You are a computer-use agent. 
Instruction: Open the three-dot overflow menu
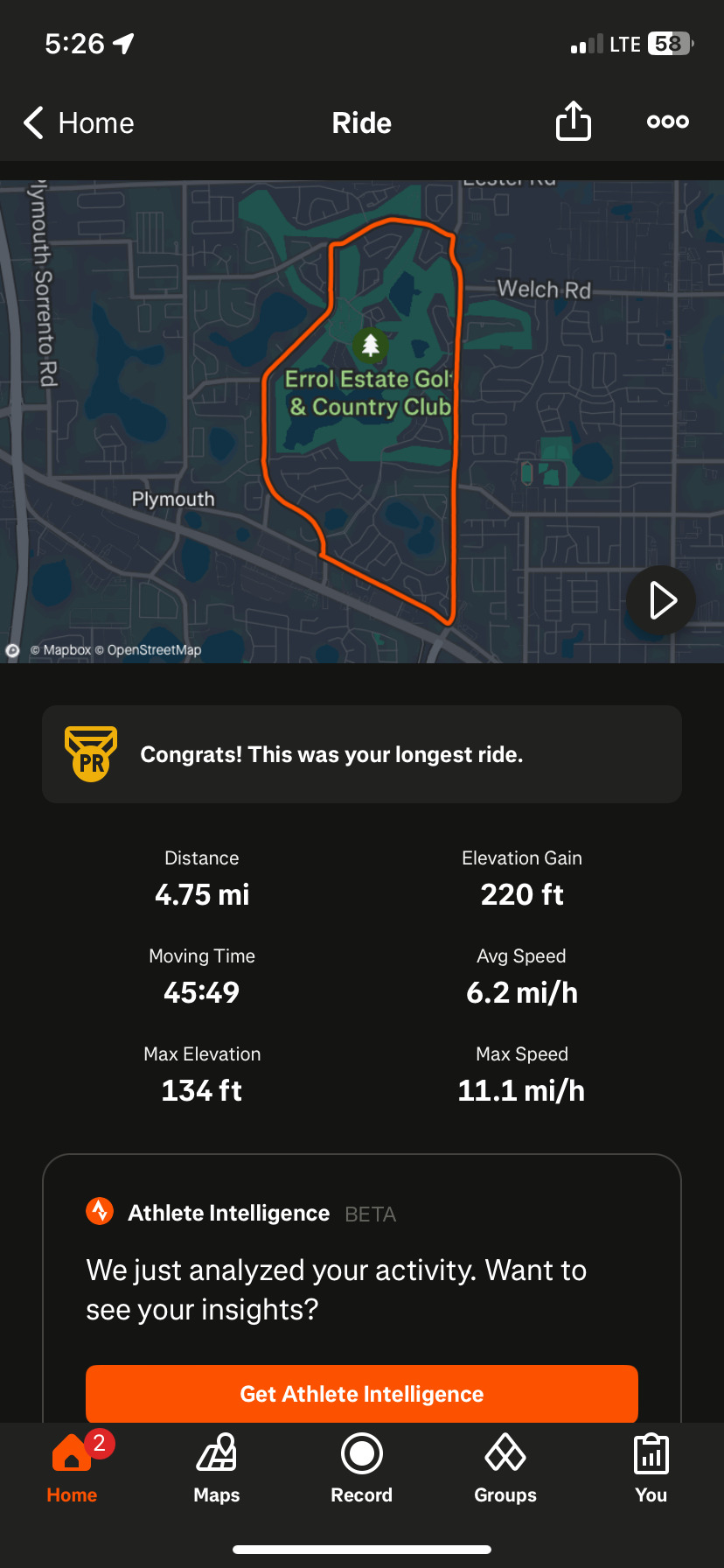[x=667, y=122]
